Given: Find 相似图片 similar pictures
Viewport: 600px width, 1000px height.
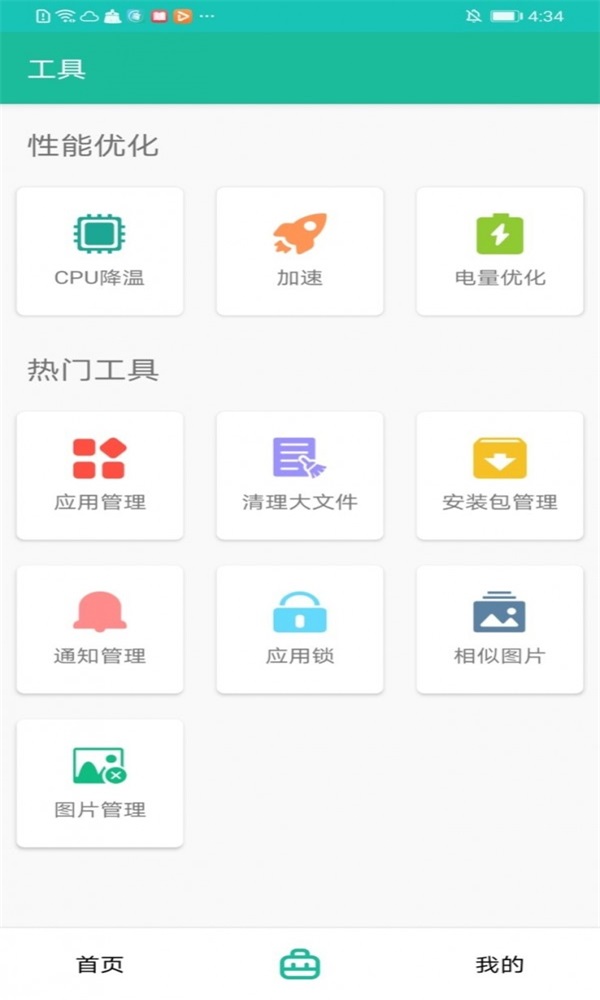Looking at the screenshot, I should click(x=500, y=629).
